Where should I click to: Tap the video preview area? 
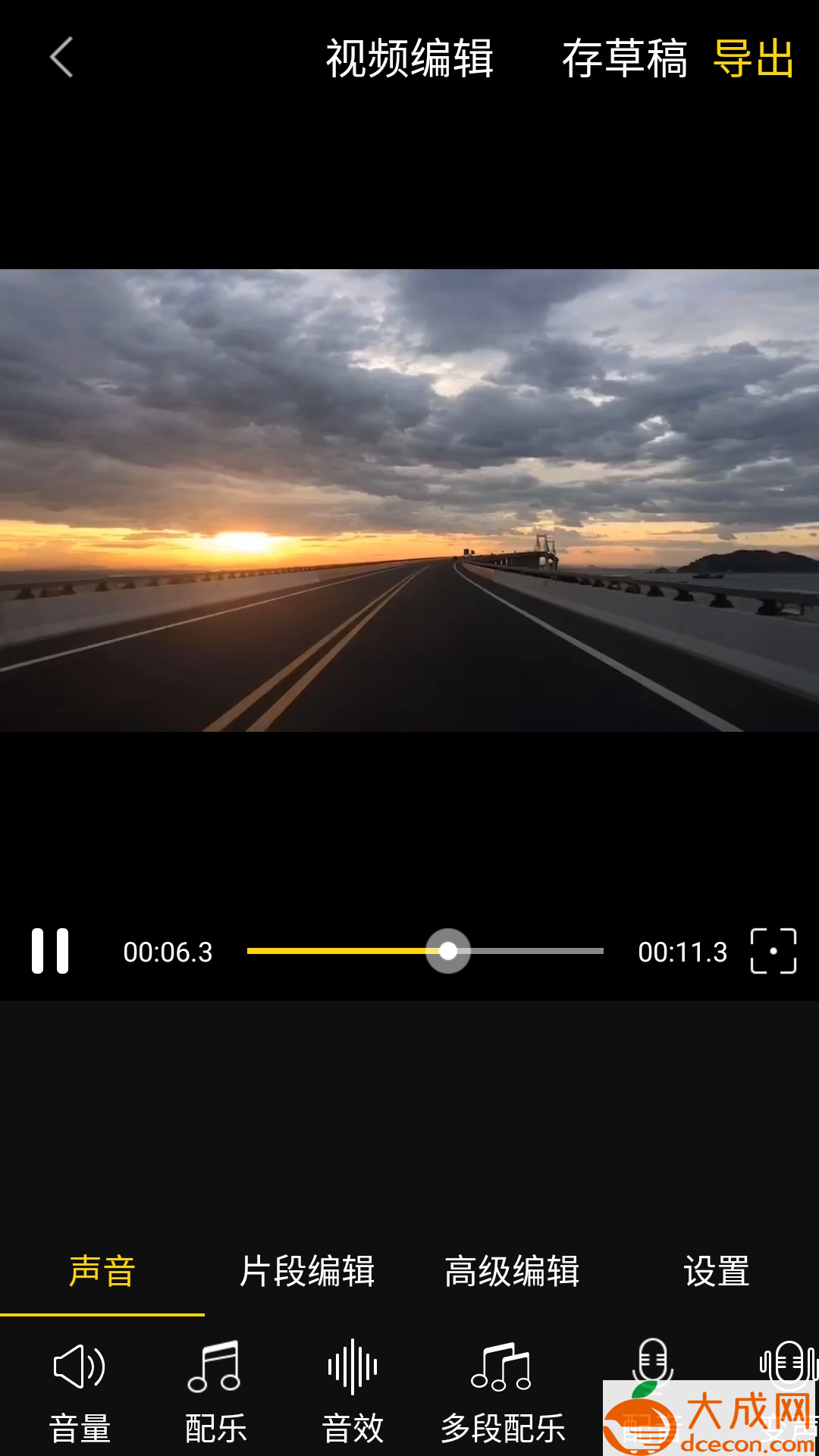pos(409,500)
